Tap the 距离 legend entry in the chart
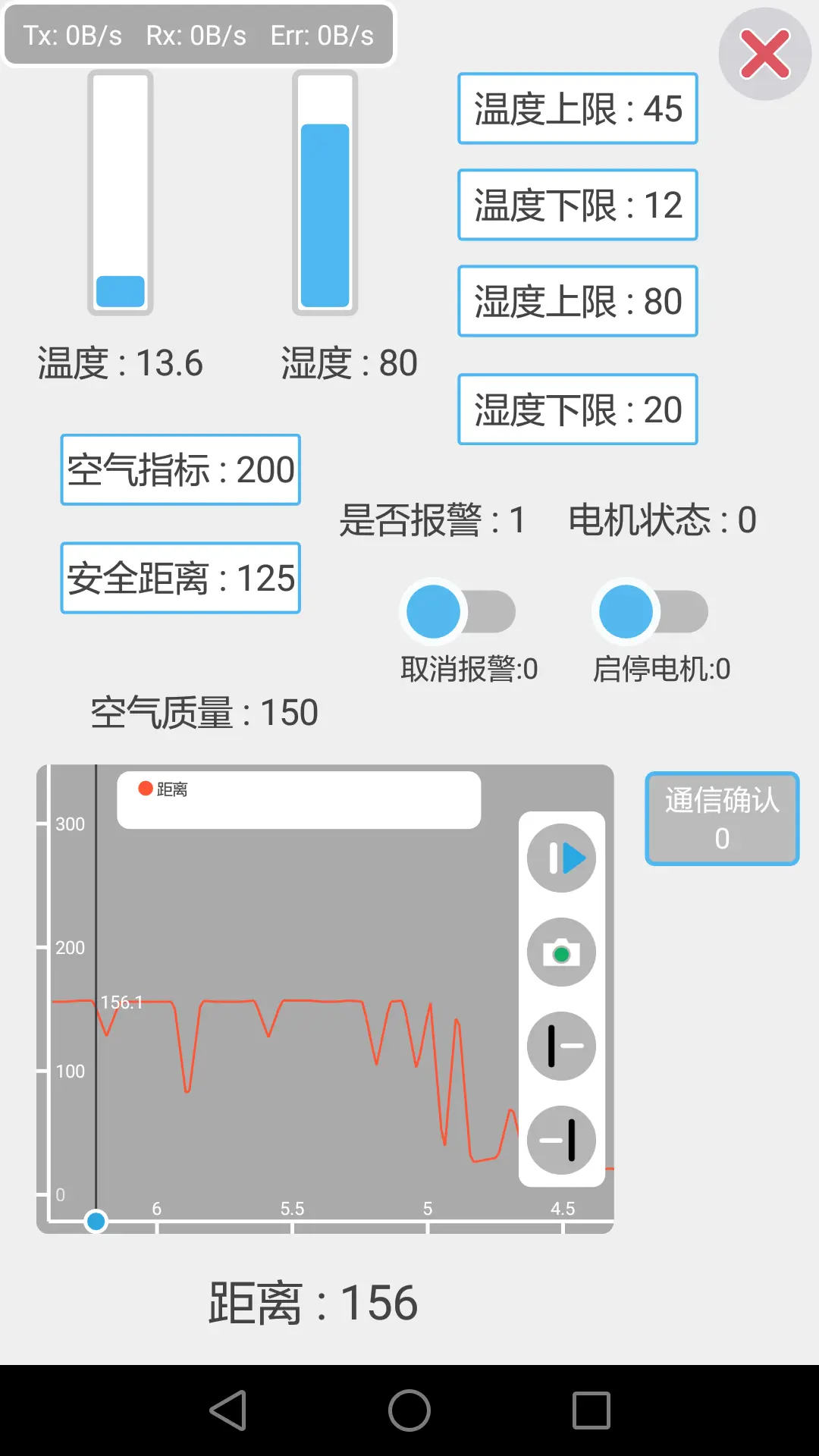 tap(163, 789)
